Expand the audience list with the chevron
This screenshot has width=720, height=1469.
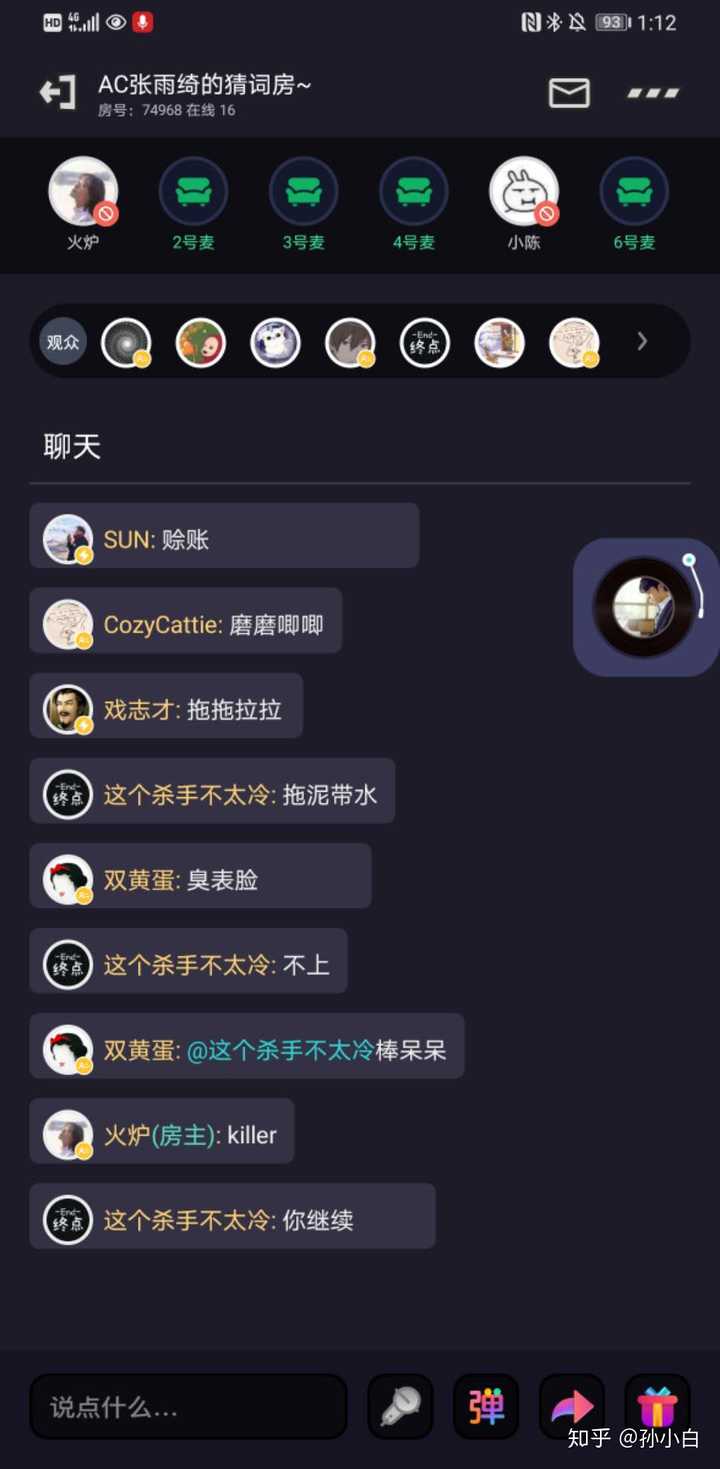coord(642,341)
